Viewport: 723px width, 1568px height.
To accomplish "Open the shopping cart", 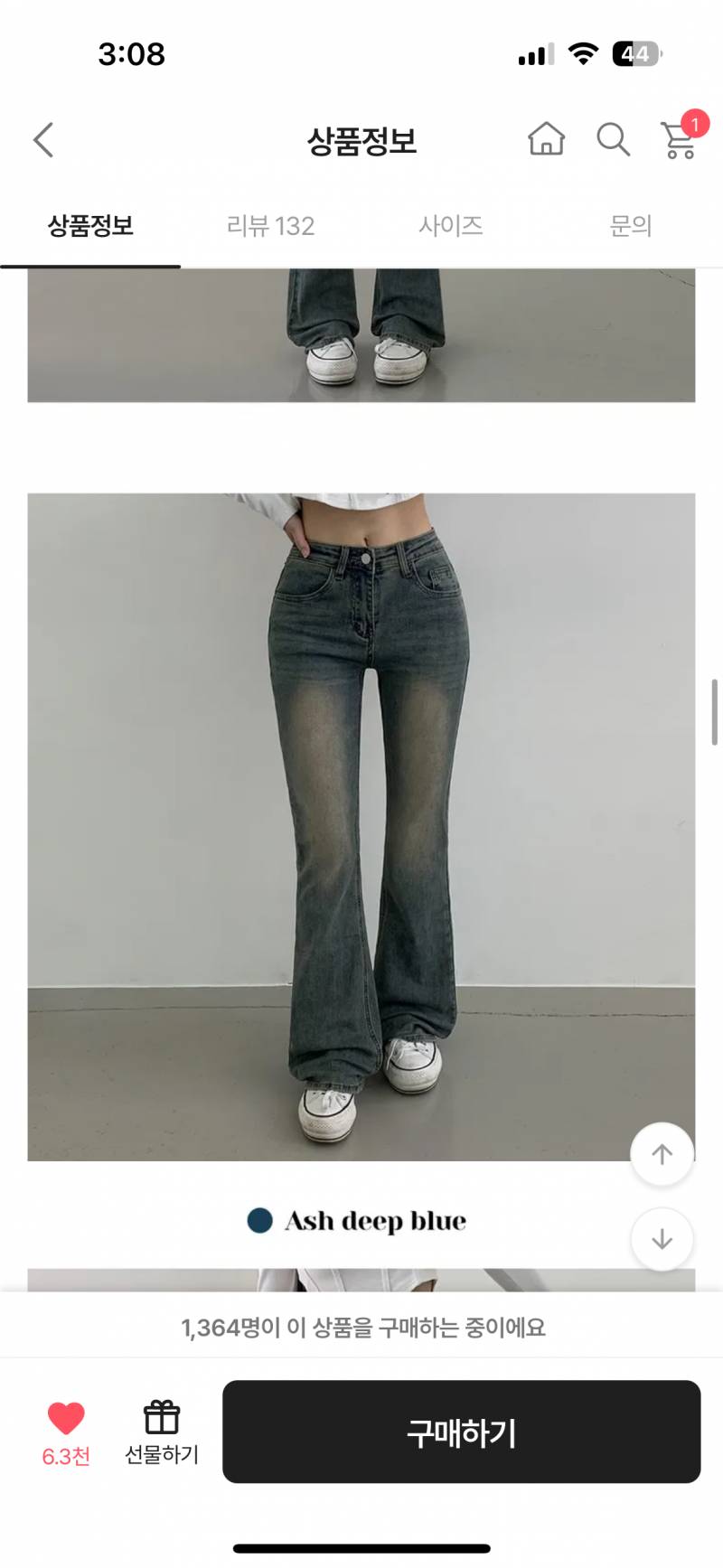I will coord(680,139).
